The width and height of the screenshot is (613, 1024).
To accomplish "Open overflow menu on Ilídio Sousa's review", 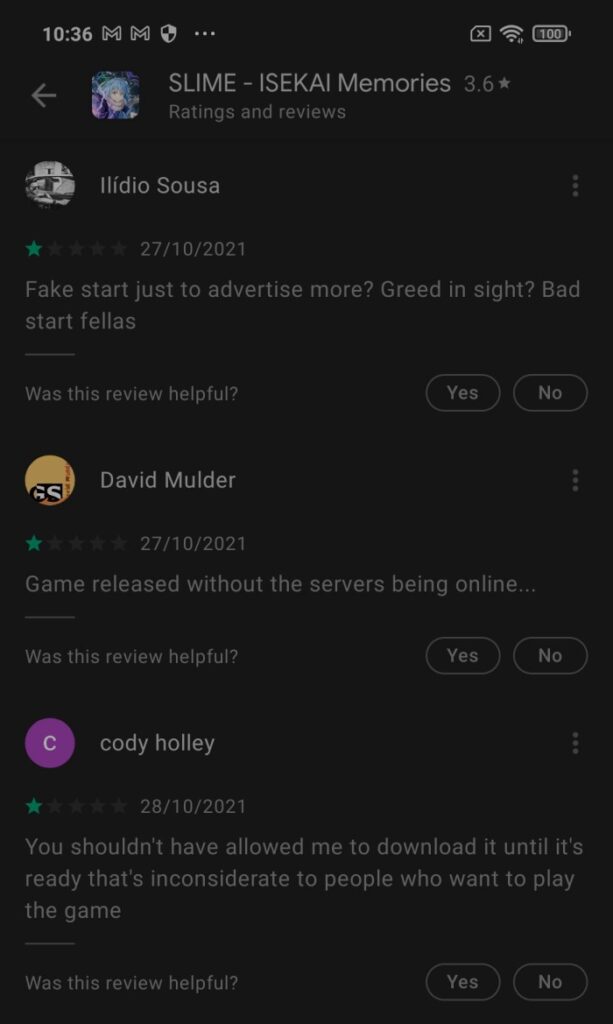I will click(x=575, y=186).
